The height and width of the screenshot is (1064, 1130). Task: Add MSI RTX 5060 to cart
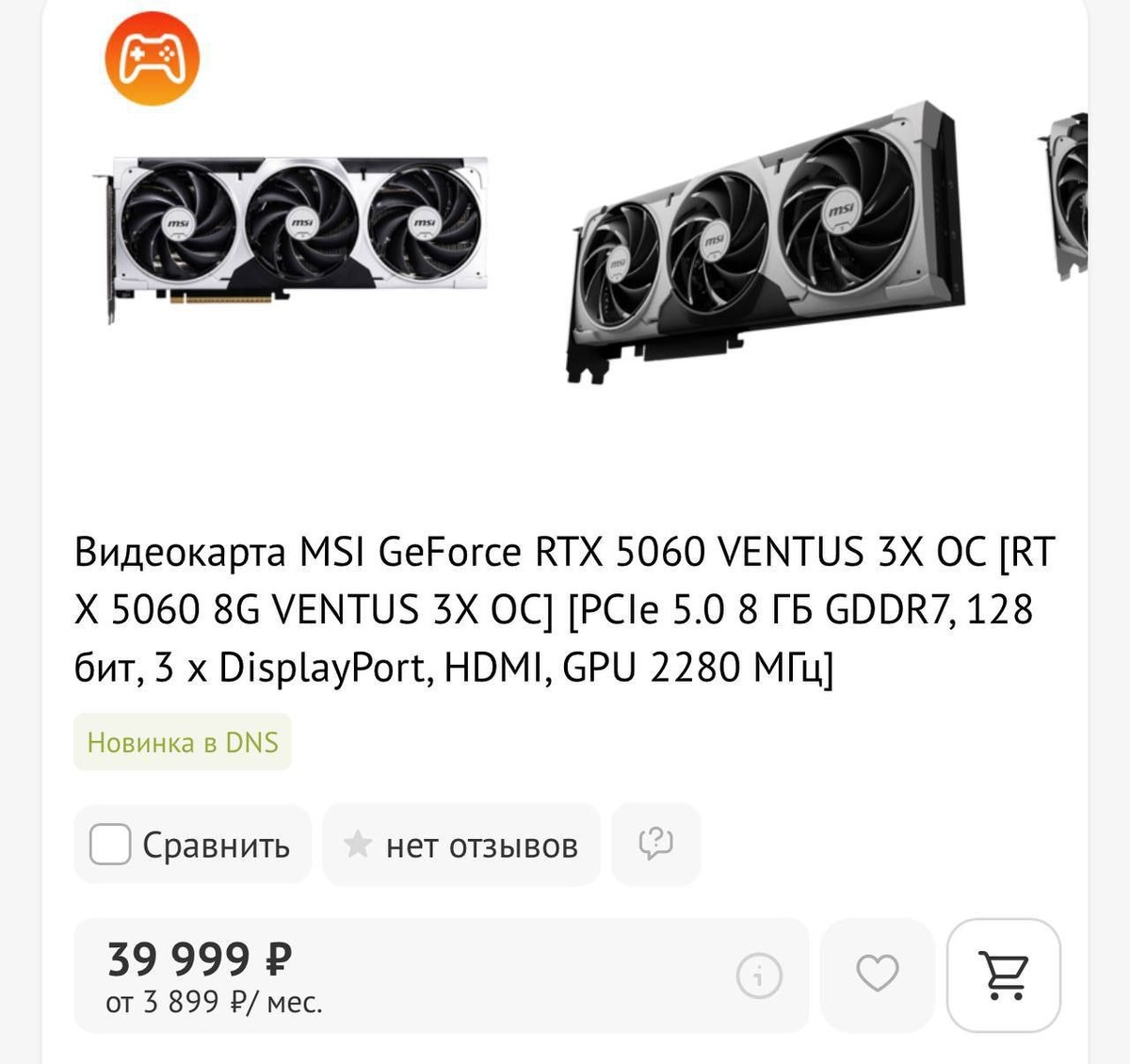coord(1003,975)
